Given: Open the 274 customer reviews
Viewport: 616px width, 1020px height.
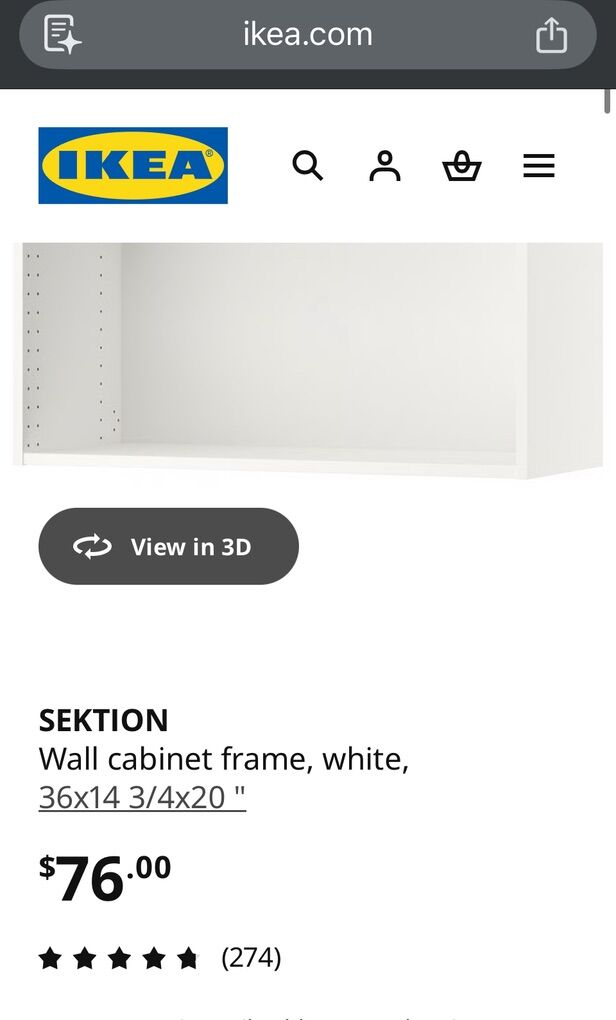Looking at the screenshot, I should pos(251,958).
